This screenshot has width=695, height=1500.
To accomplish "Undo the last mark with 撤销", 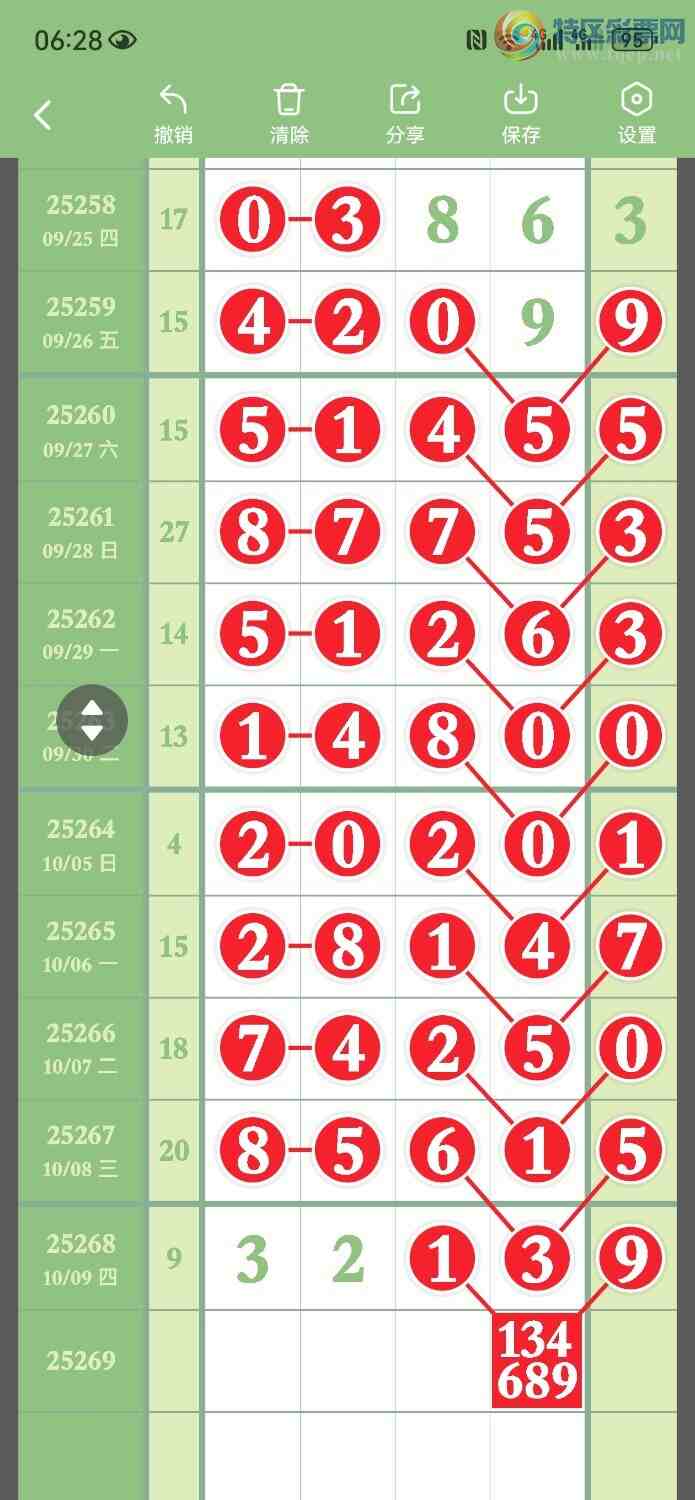I will [173, 114].
